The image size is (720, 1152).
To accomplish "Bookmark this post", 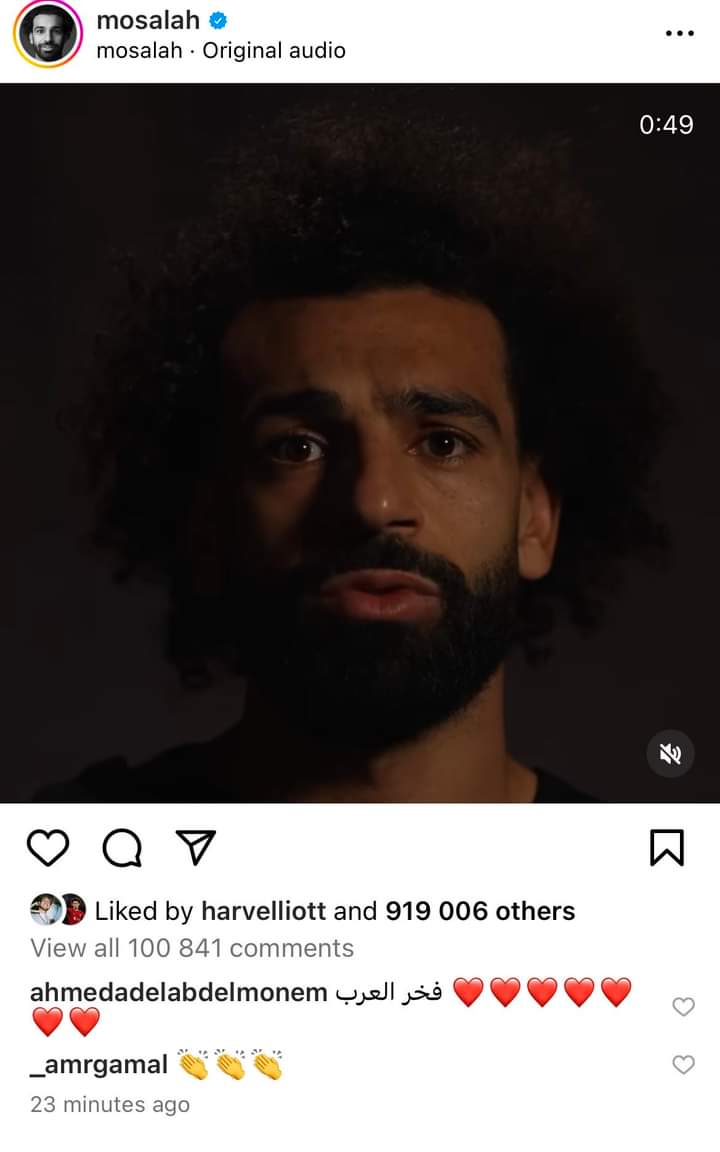I will tap(667, 848).
